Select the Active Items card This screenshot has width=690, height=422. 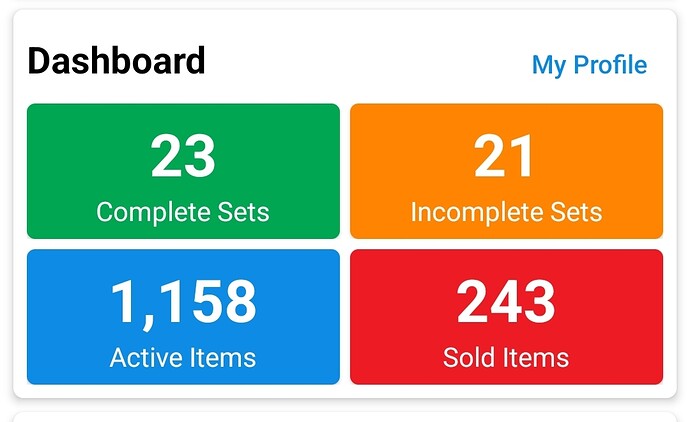click(x=183, y=316)
